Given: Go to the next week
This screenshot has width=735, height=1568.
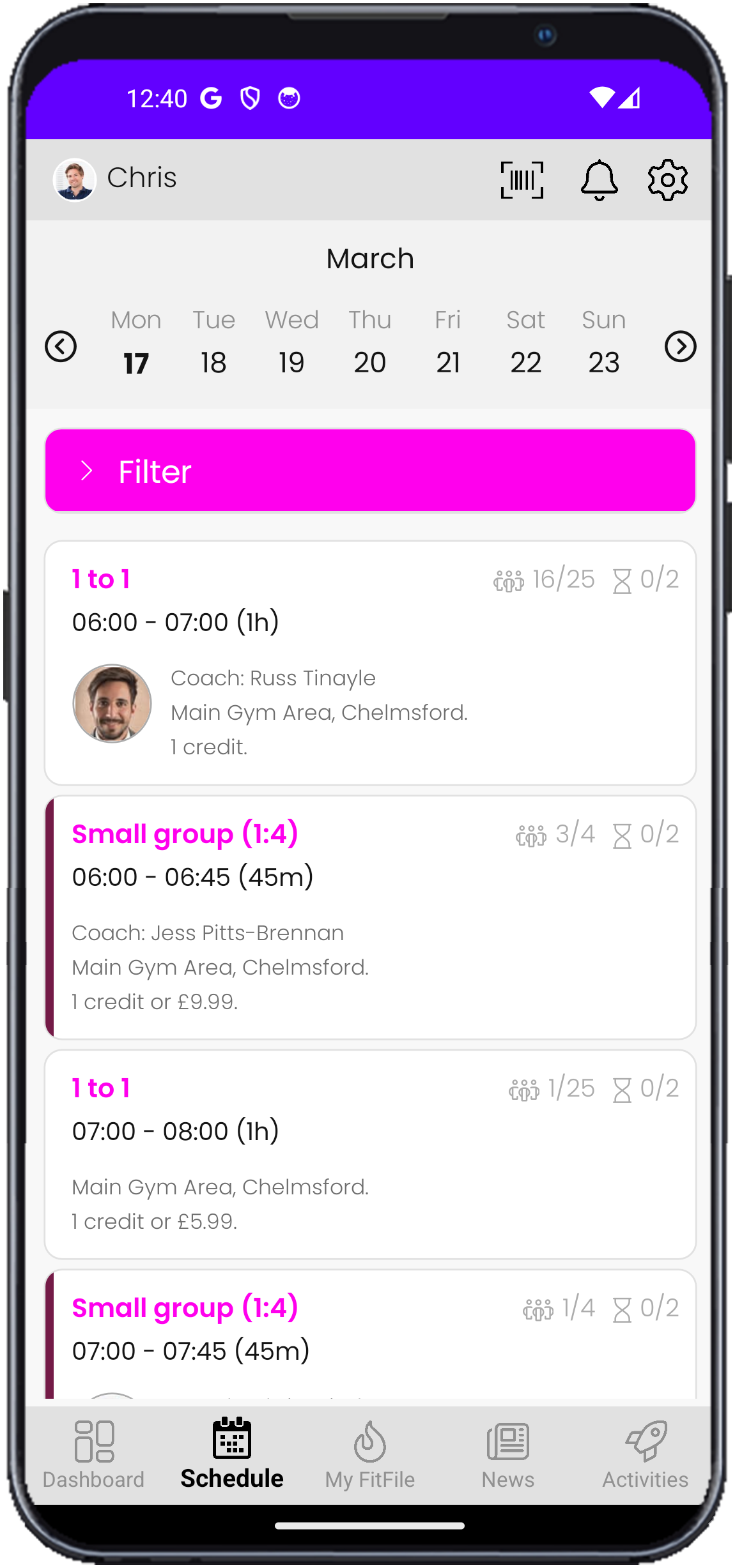Looking at the screenshot, I should [680, 346].
